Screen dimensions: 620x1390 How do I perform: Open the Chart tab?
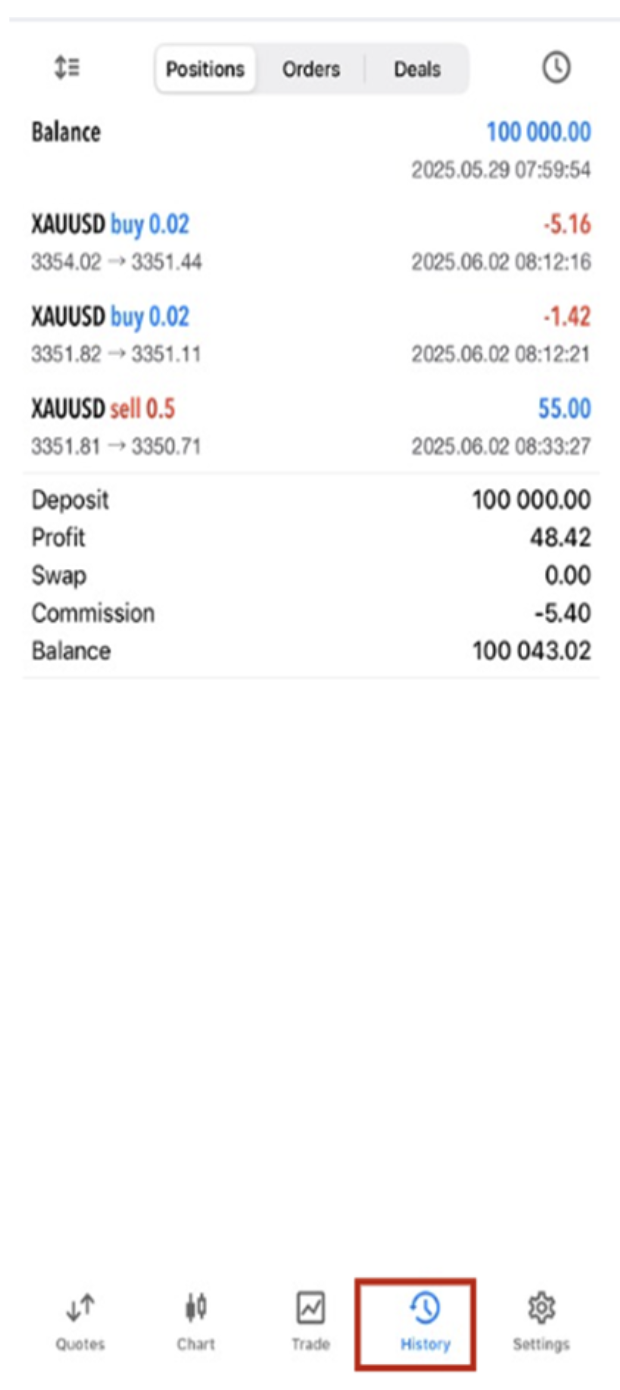coord(196,1322)
